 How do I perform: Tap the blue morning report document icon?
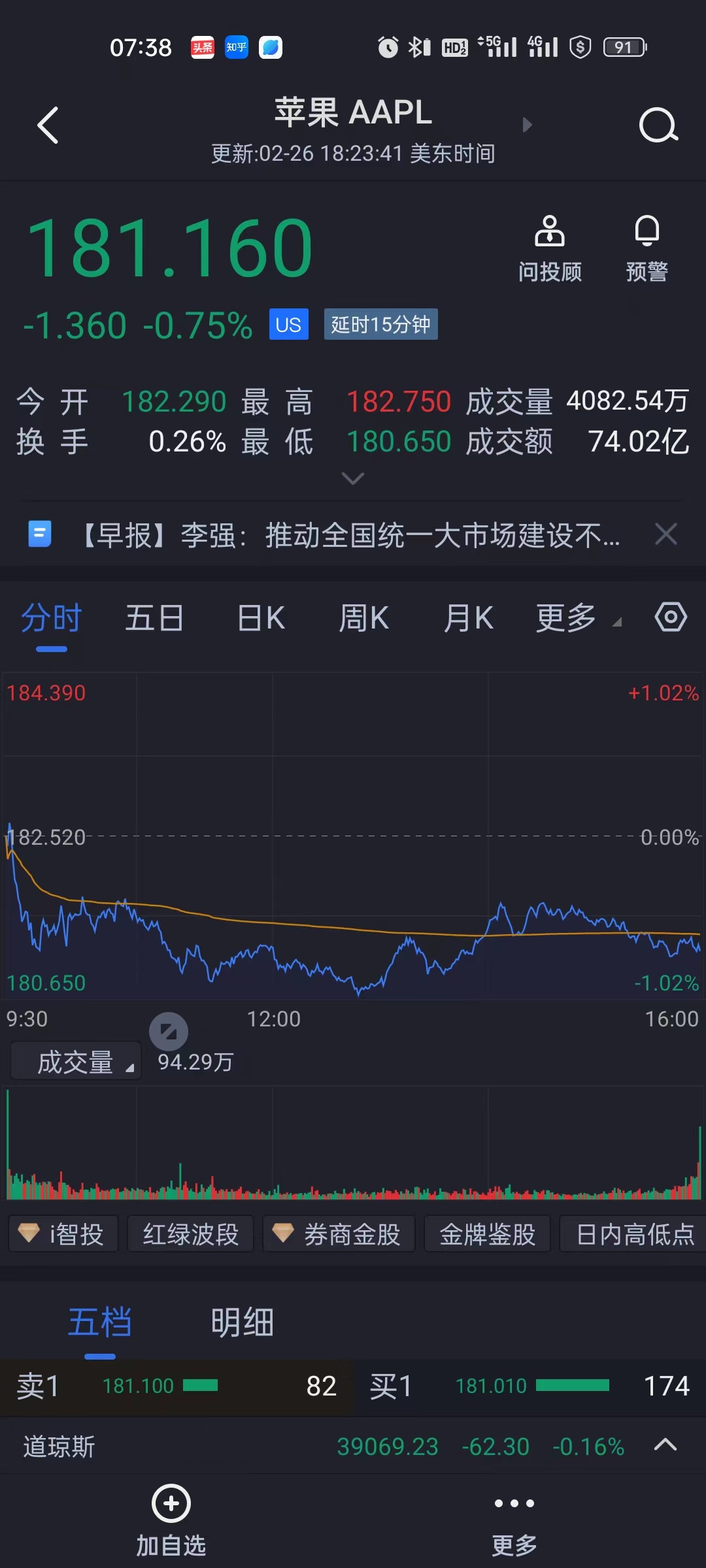click(x=40, y=534)
